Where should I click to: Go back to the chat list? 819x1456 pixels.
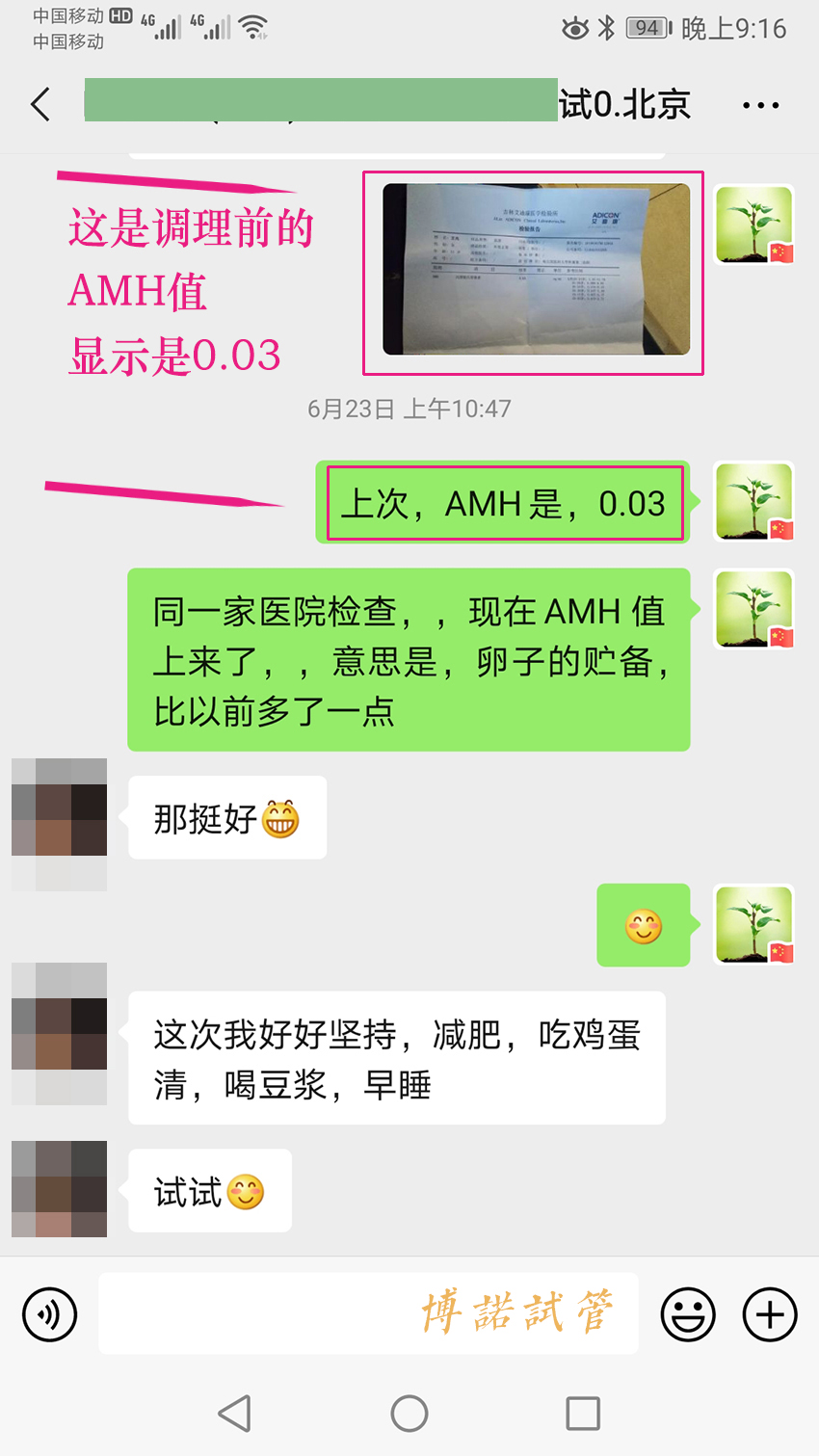tap(40, 104)
